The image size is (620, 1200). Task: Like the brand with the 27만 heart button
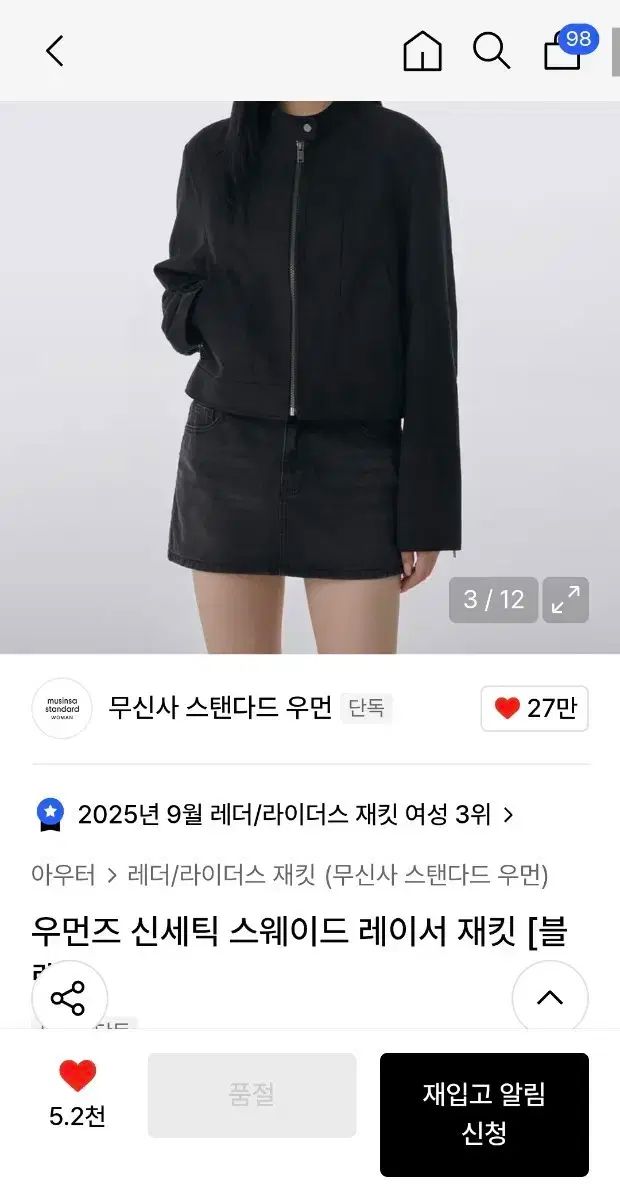(534, 709)
